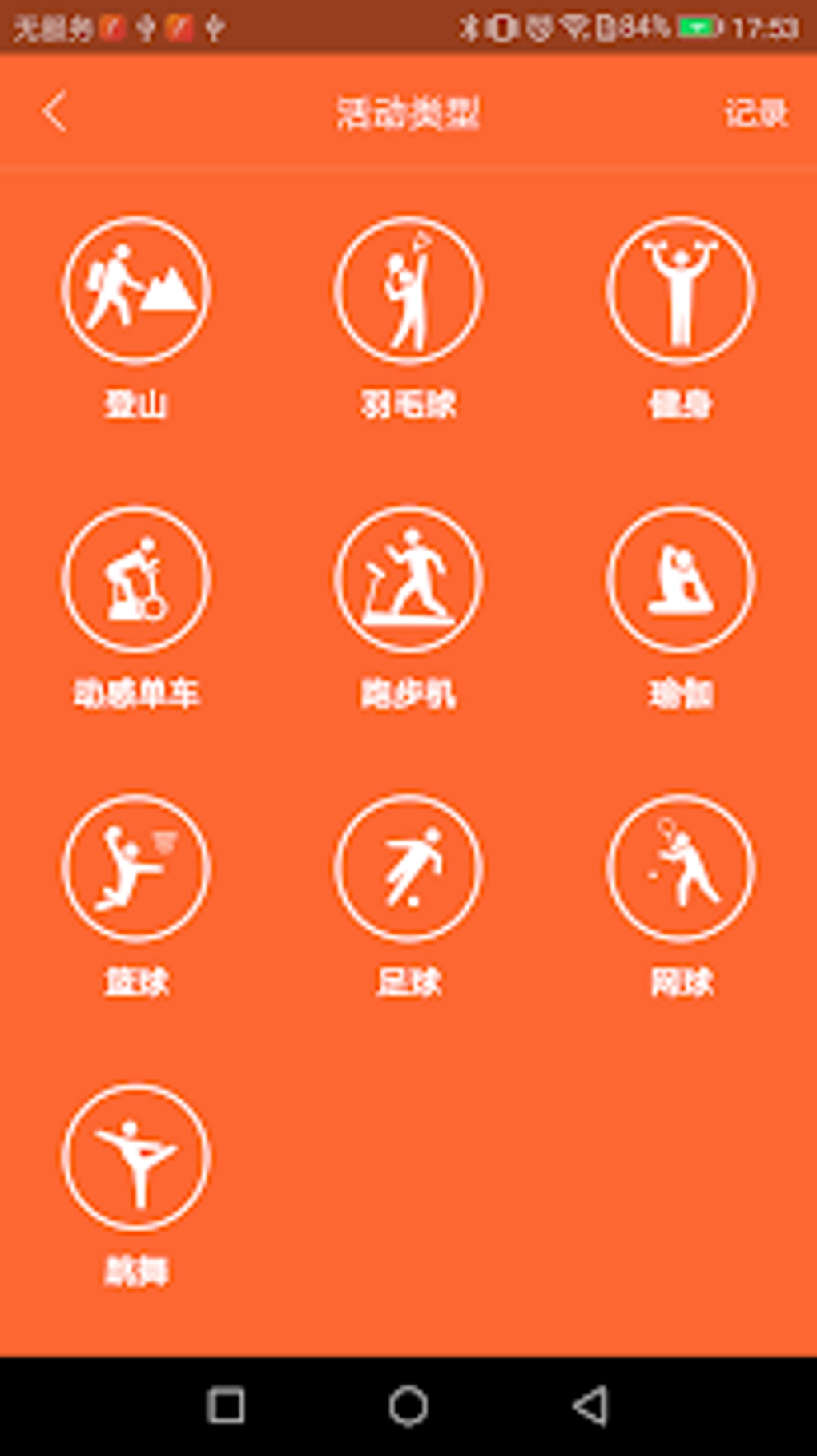Open recent apps from navigation bar
The width and height of the screenshot is (817, 1456).
click(x=226, y=1406)
